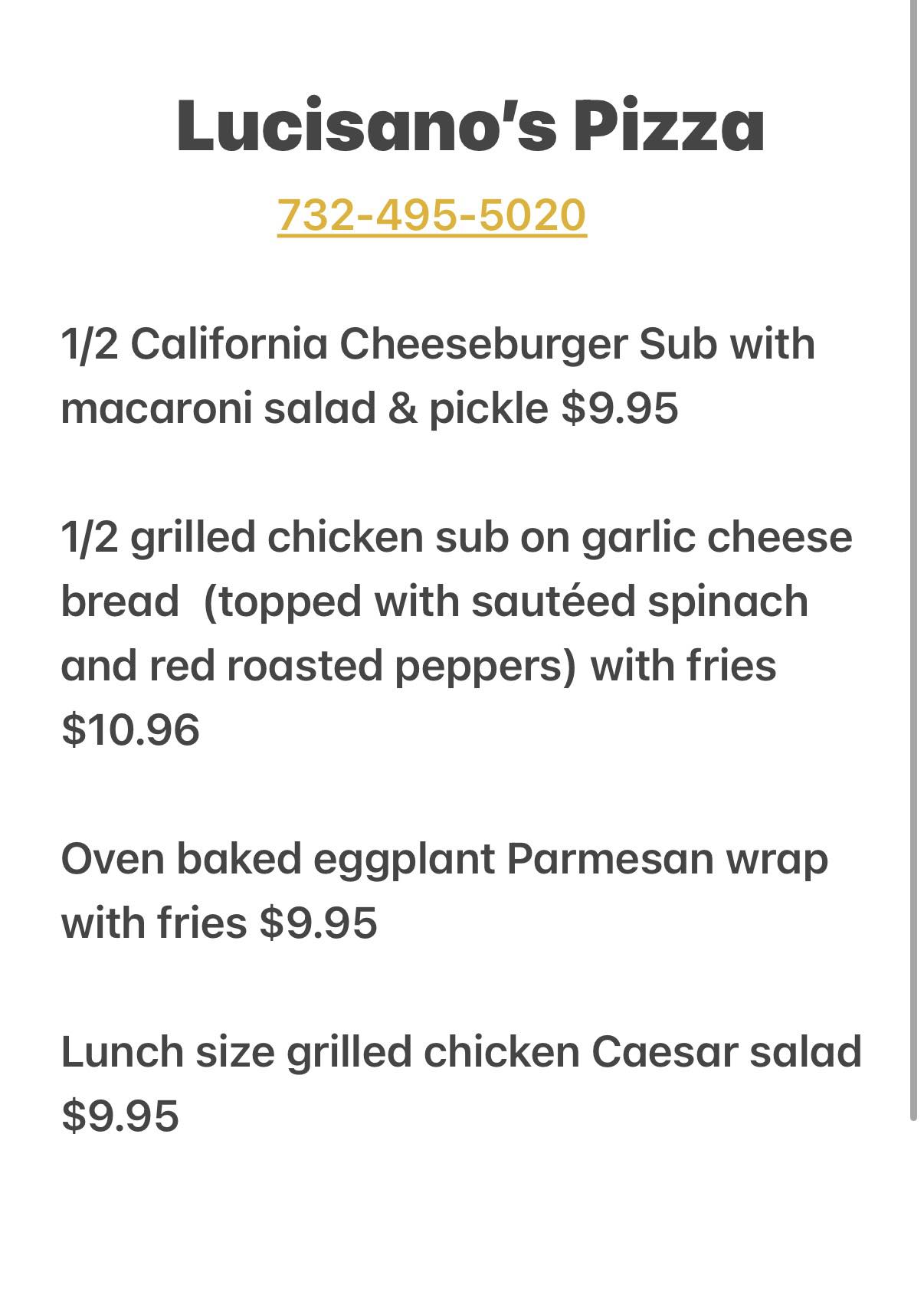Call Lucisano's Pizza at 732-495-5020
The height and width of the screenshot is (1298, 924).
431,215
